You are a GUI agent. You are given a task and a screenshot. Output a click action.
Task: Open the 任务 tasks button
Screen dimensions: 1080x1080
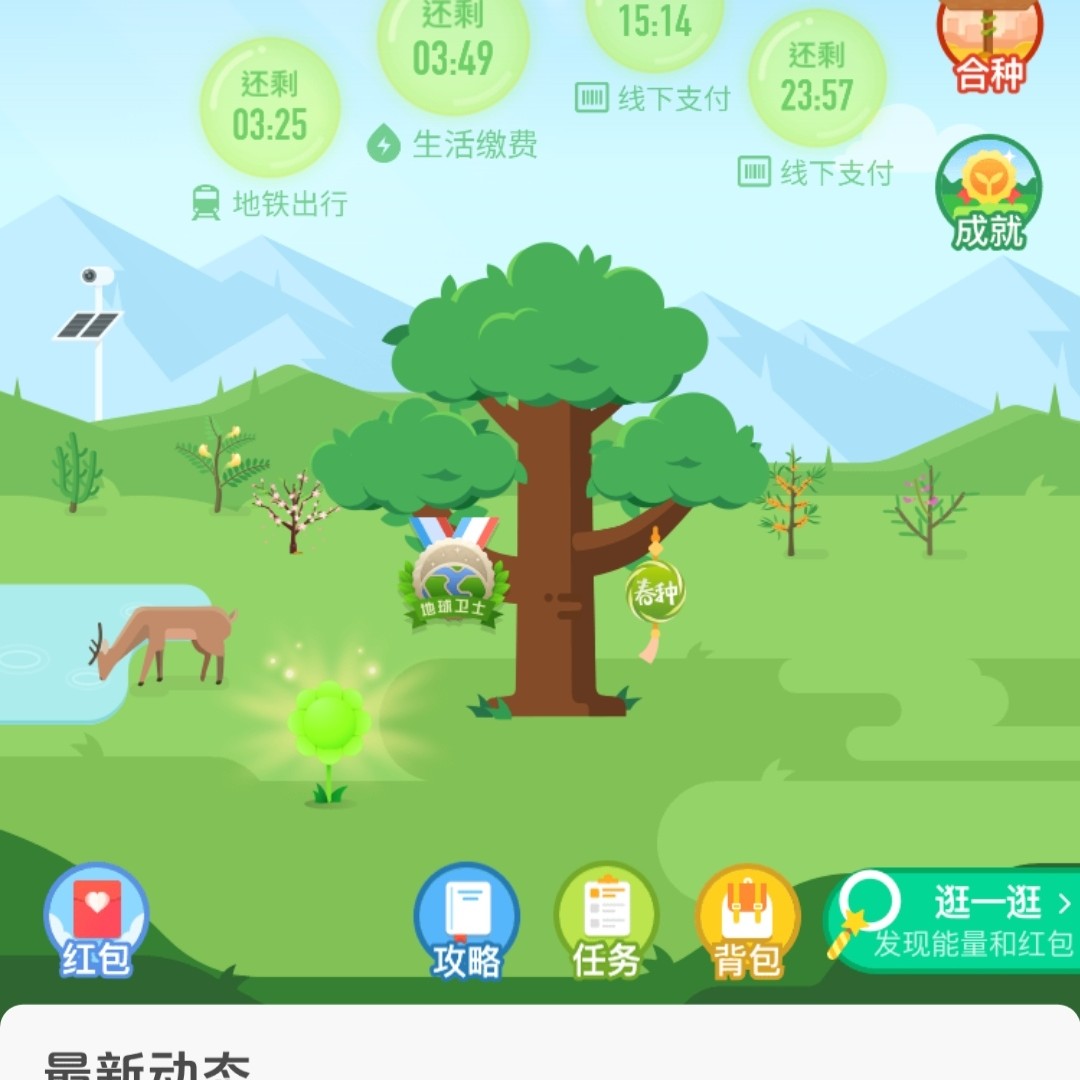click(x=607, y=920)
